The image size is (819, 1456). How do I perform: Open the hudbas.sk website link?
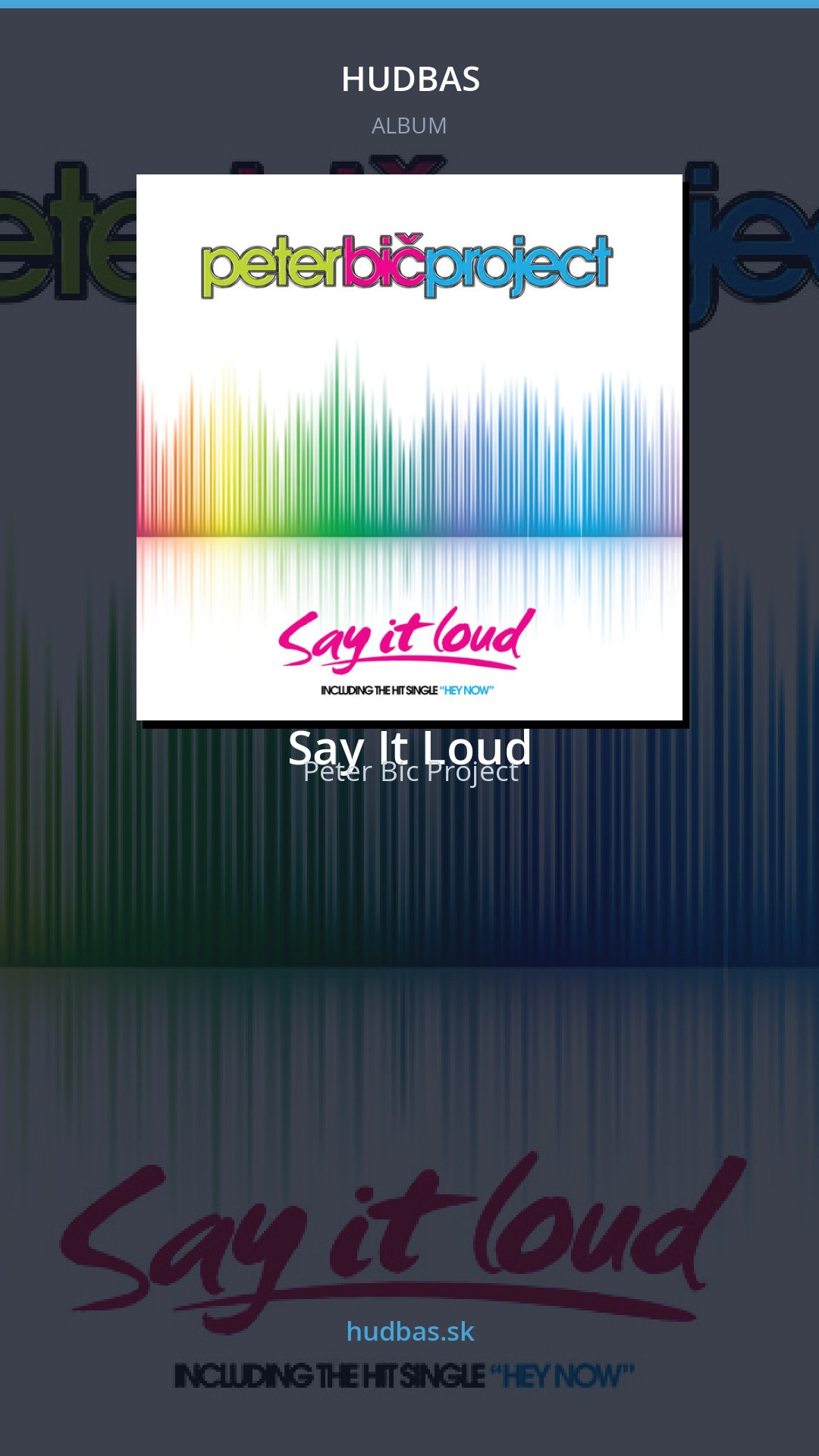pyautogui.click(x=410, y=1332)
